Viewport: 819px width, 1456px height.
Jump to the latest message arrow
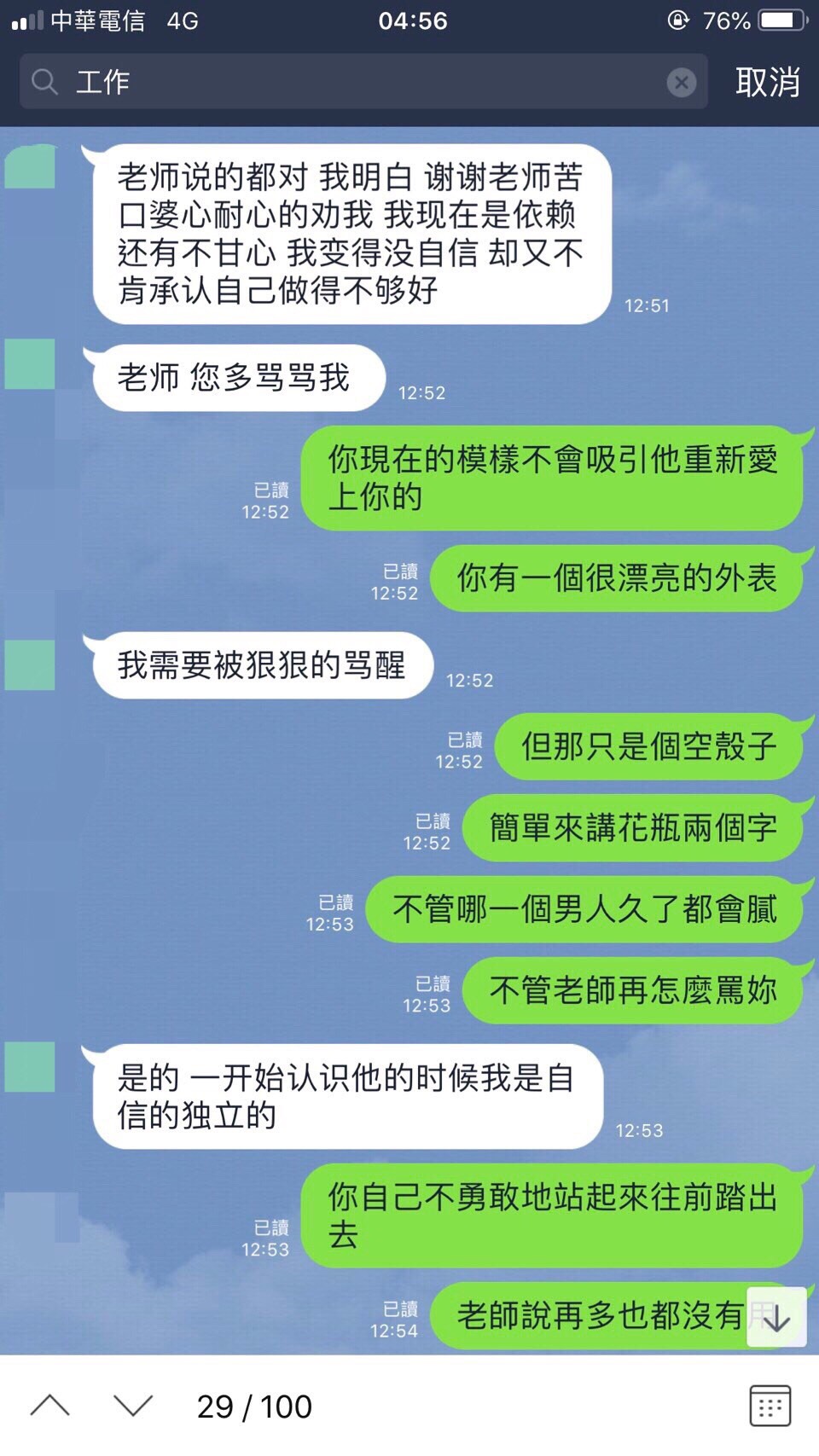pos(775,1317)
